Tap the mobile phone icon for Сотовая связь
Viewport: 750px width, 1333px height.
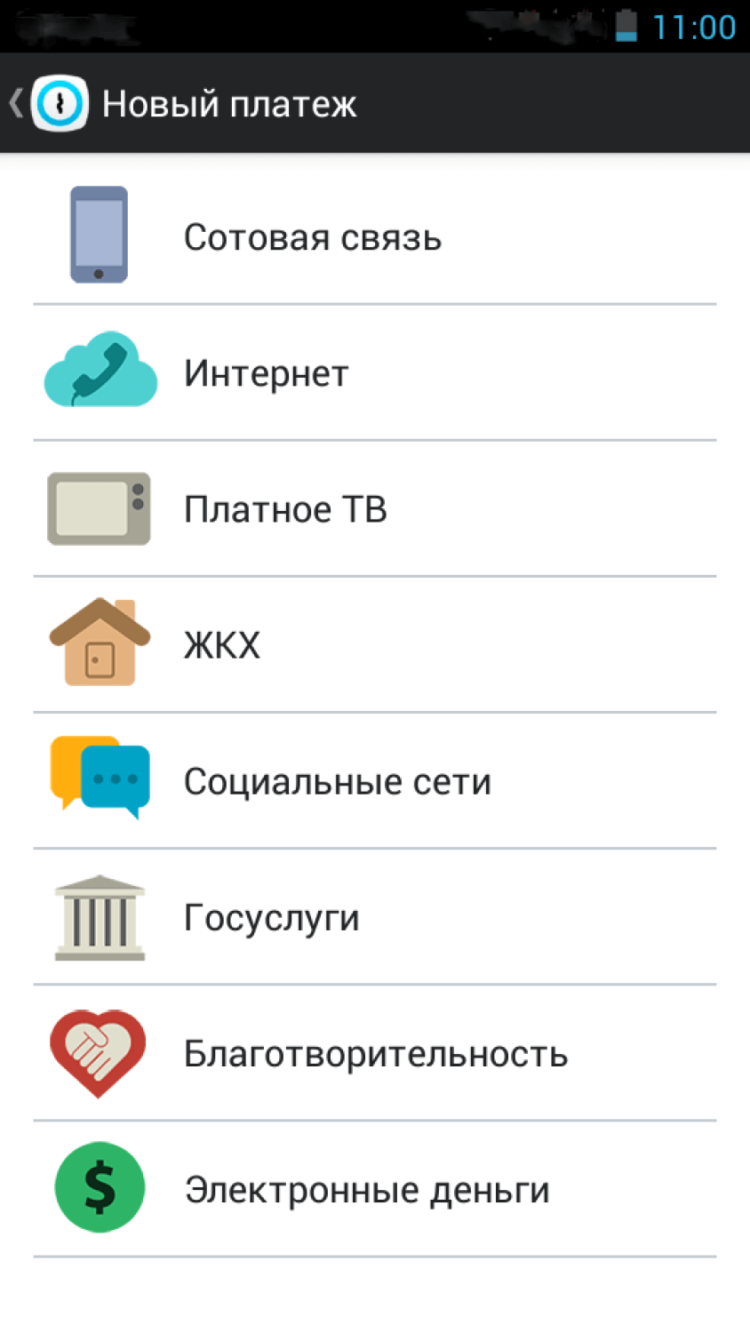click(98, 235)
